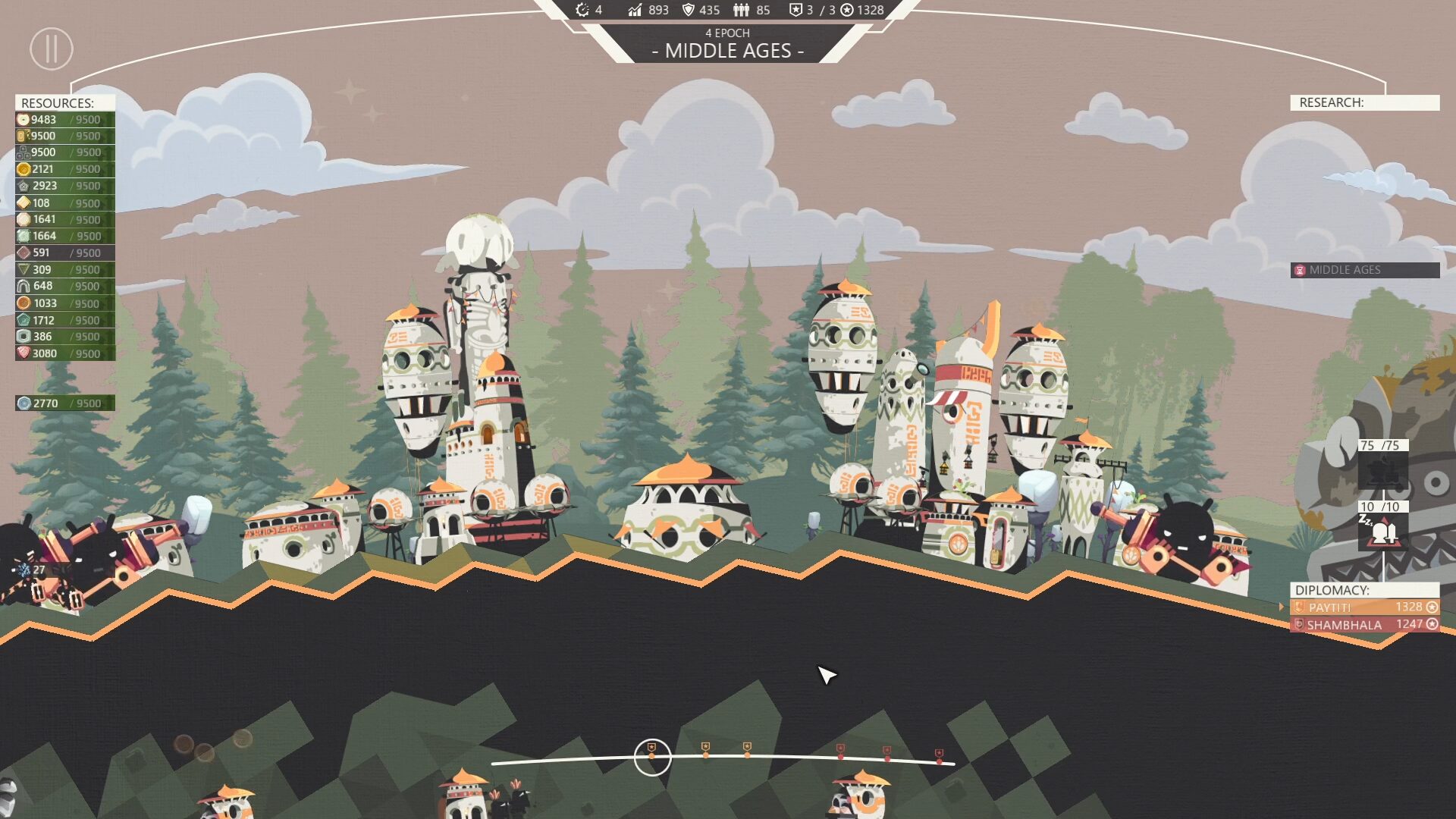1456x819 pixels.
Task: Open the 75/75 unit panel
Action: [x=1383, y=471]
